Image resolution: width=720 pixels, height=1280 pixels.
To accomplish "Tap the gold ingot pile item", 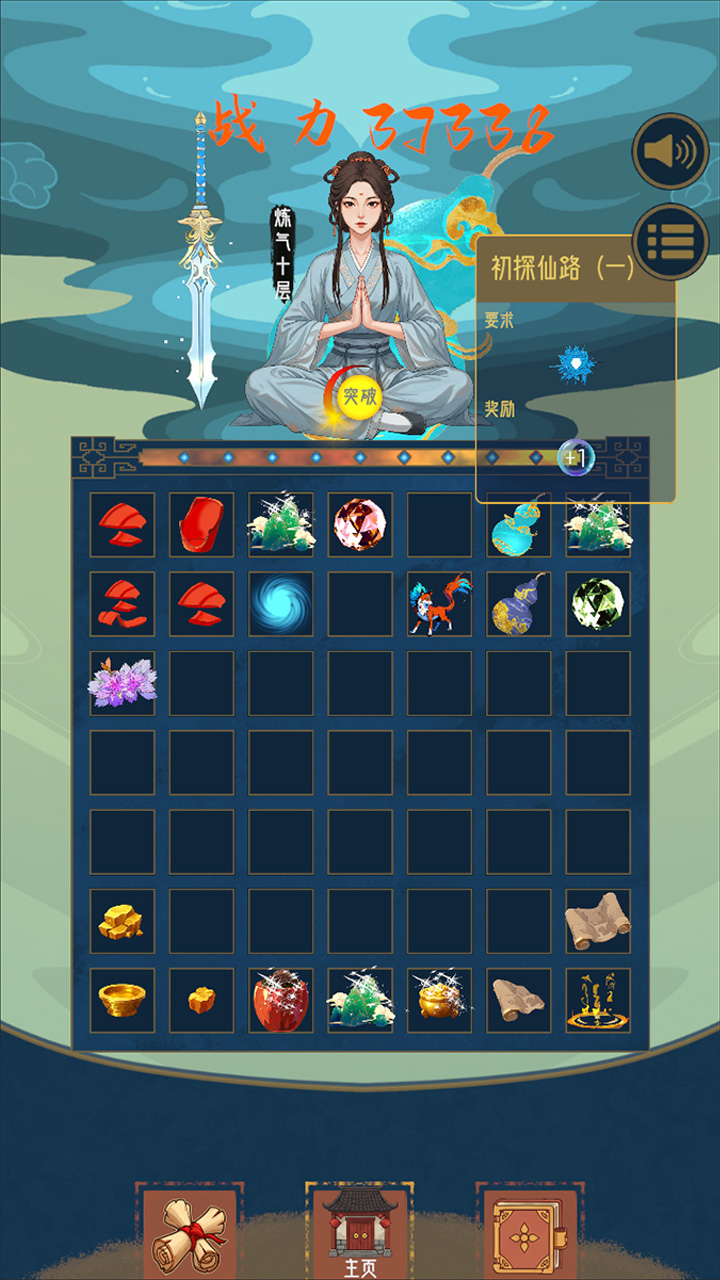I will point(122,921).
